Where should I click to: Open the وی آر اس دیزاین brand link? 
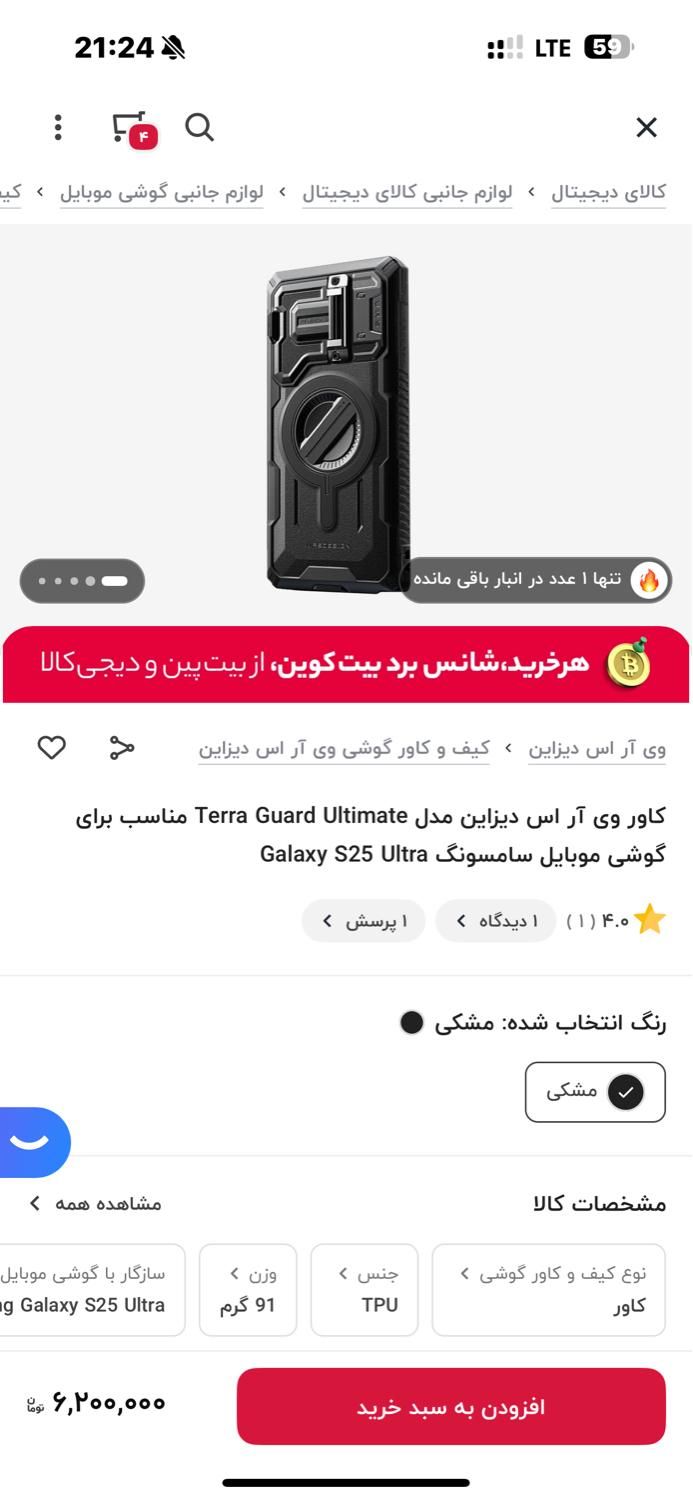pyautogui.click(x=597, y=748)
